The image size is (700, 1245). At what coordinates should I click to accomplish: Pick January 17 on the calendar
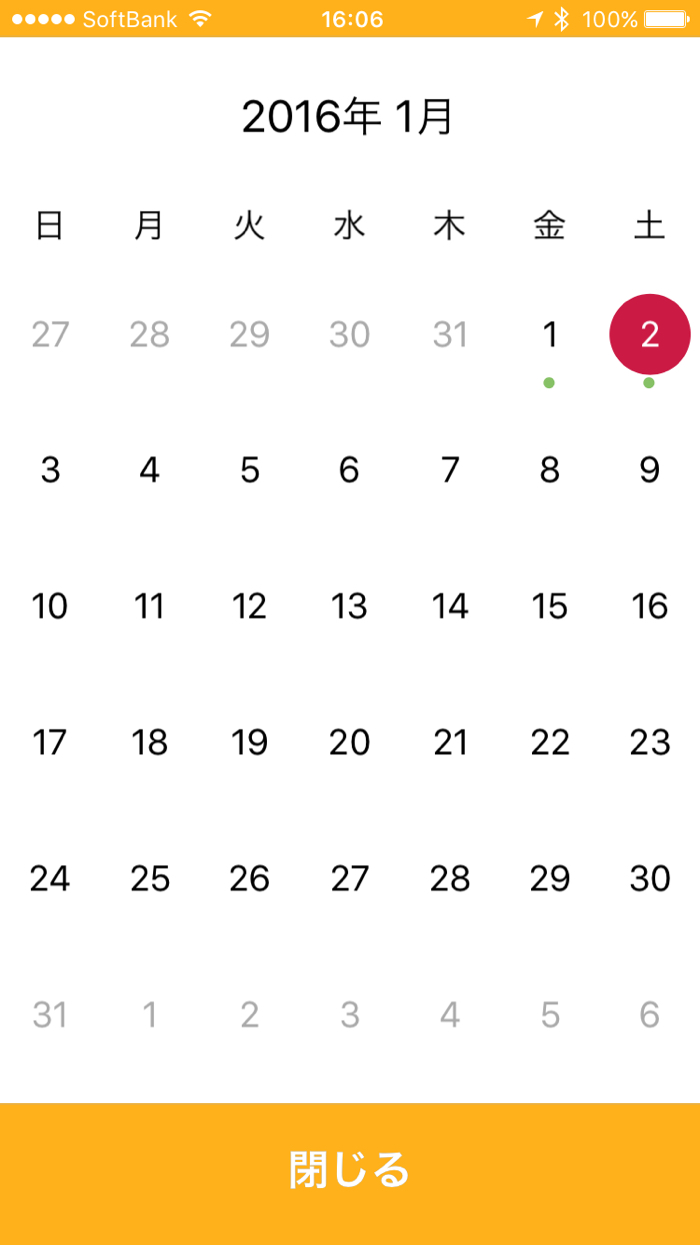point(50,742)
